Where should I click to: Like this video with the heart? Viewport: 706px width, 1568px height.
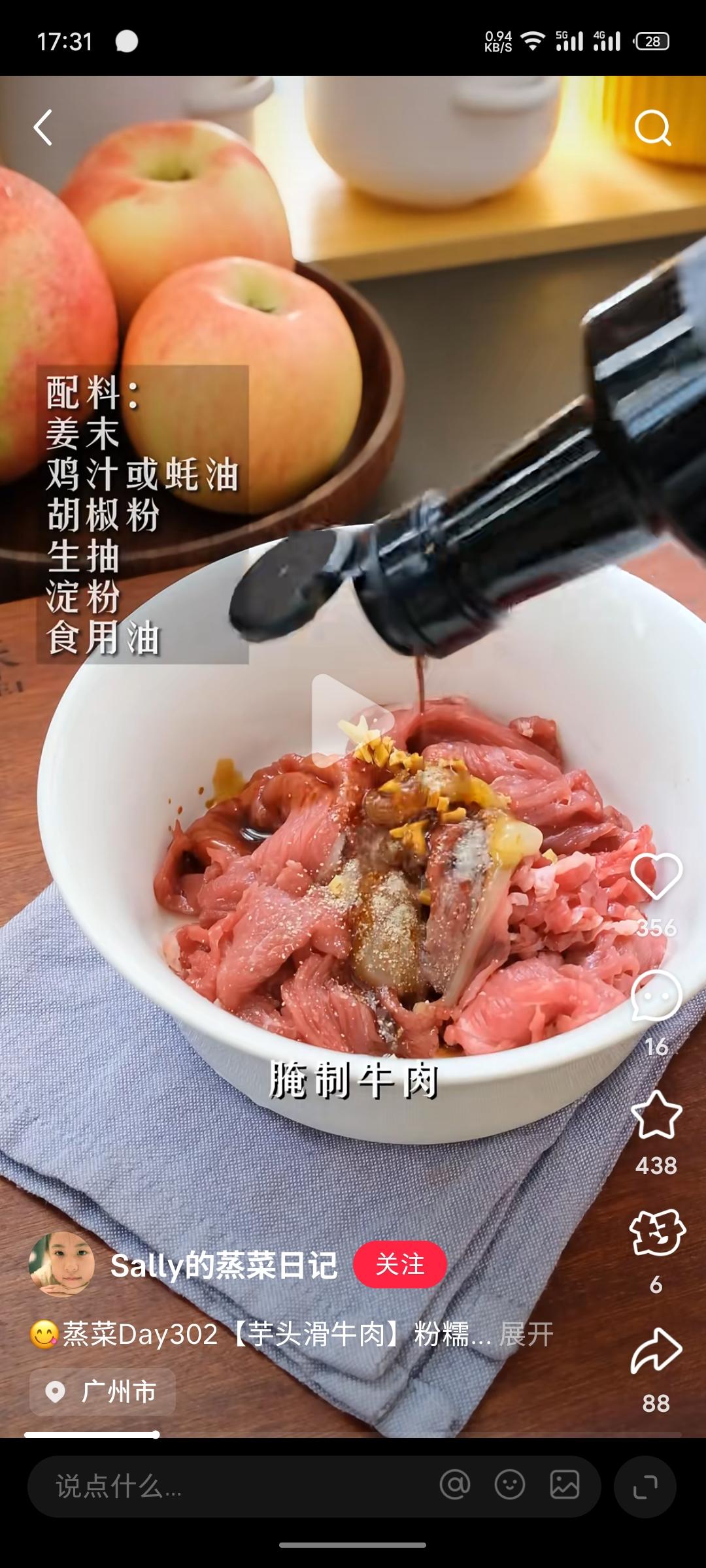coord(656,876)
